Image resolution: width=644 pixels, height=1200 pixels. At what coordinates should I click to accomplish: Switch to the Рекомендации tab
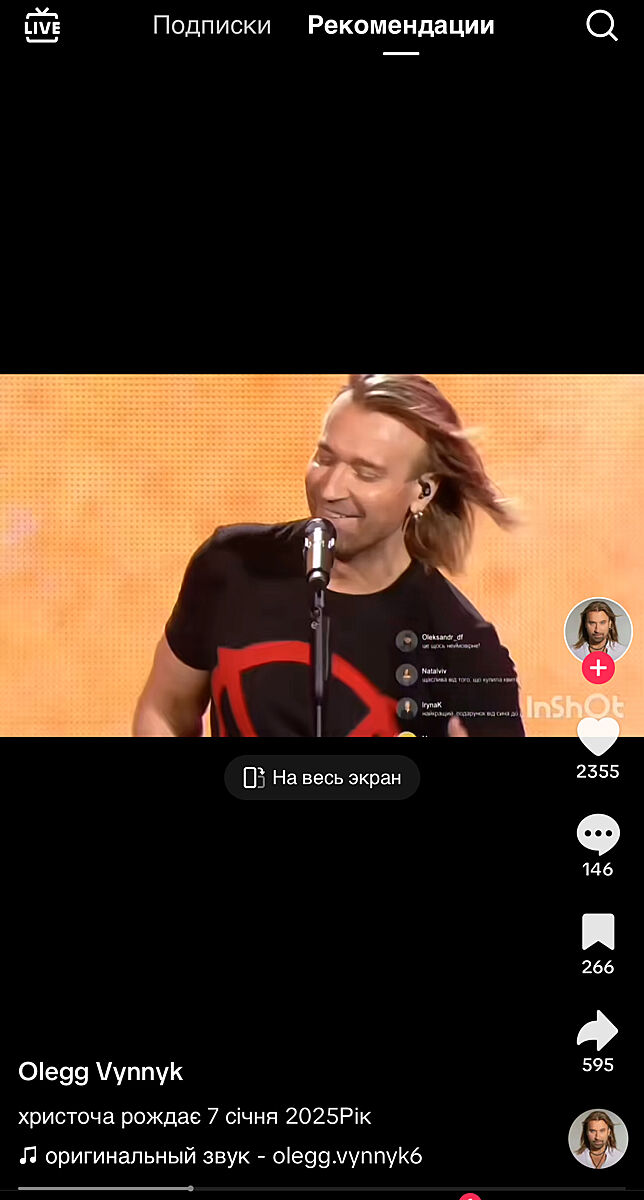(x=401, y=26)
